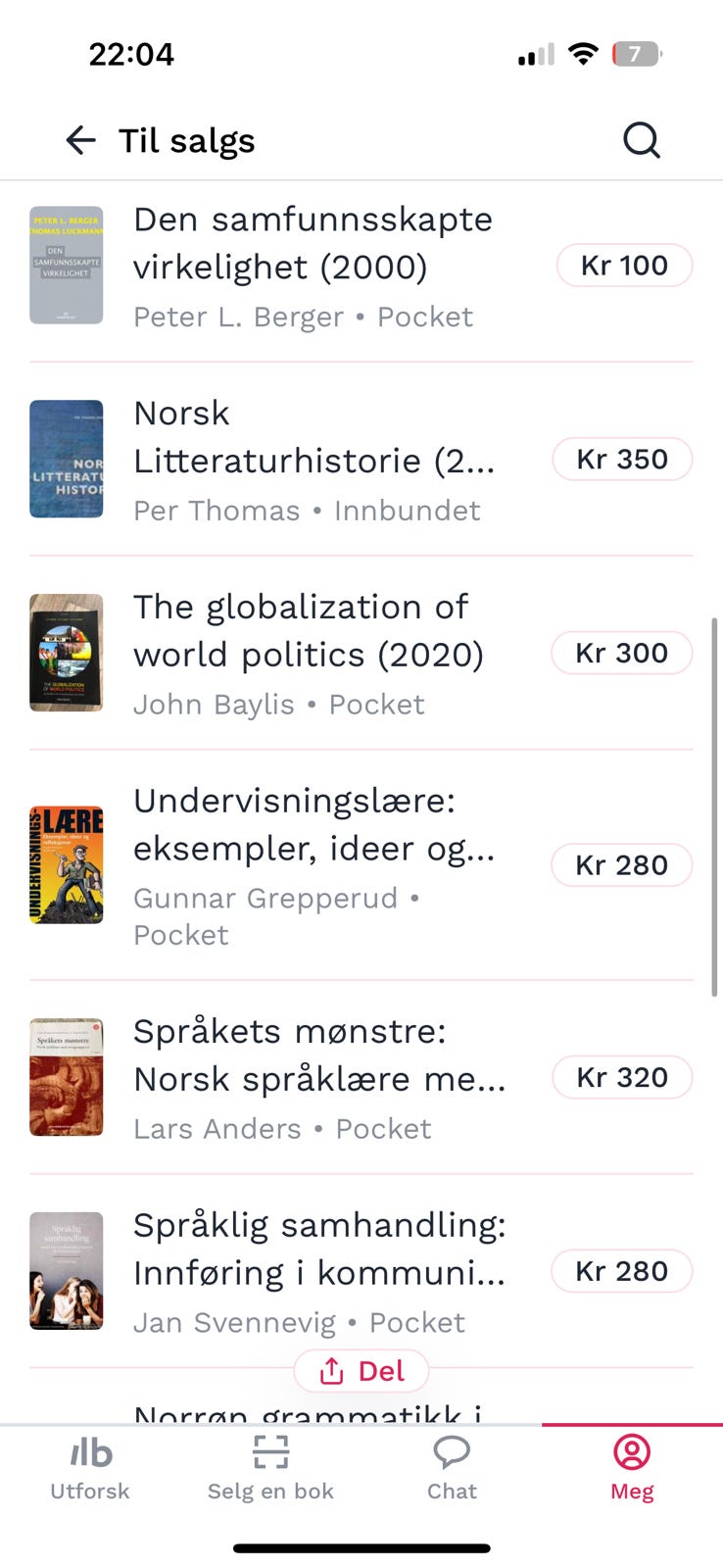Go back from Til salgs
723x1568 pixels.
[x=80, y=141]
